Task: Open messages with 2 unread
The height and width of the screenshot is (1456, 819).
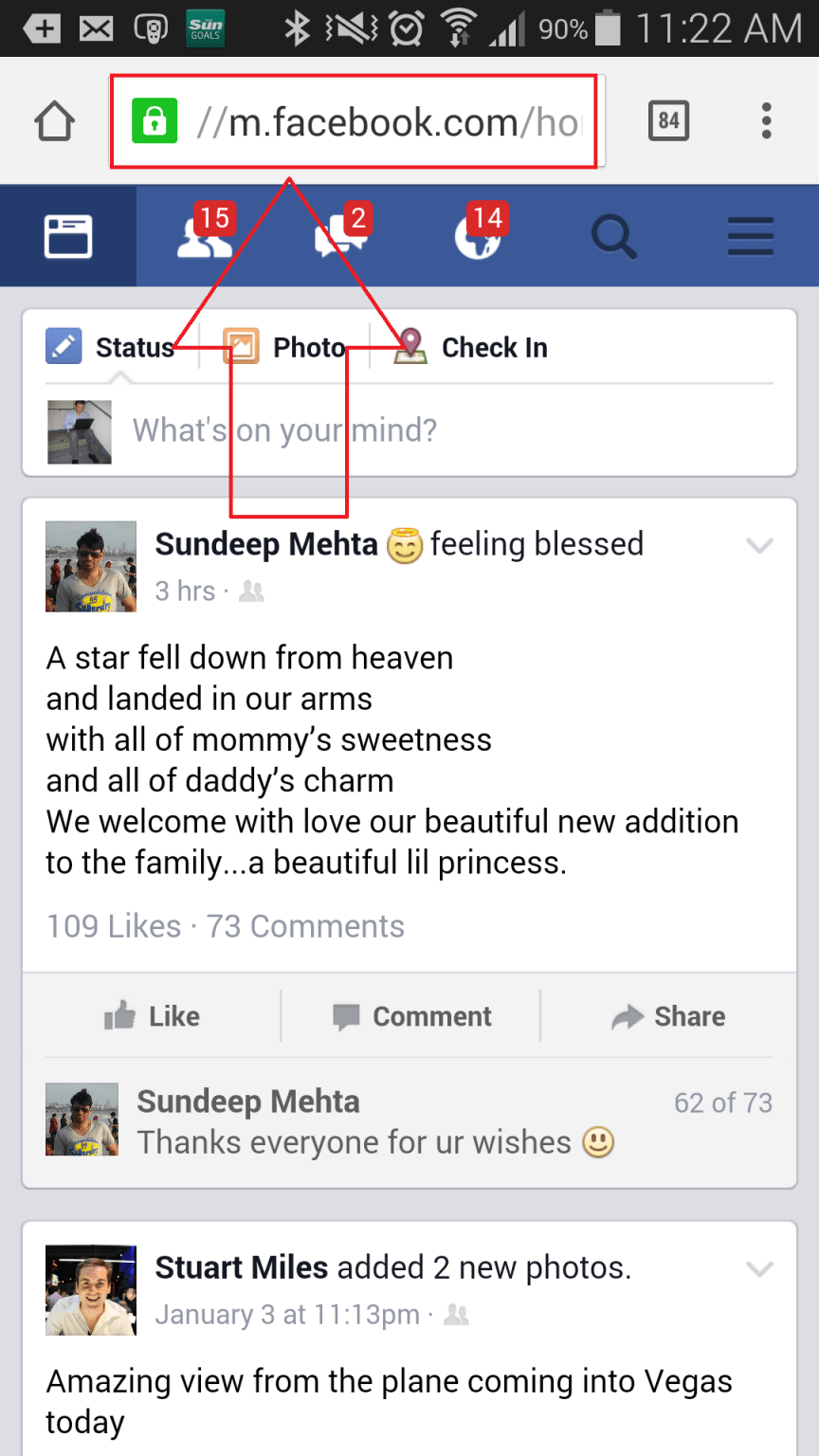Action: (x=341, y=236)
